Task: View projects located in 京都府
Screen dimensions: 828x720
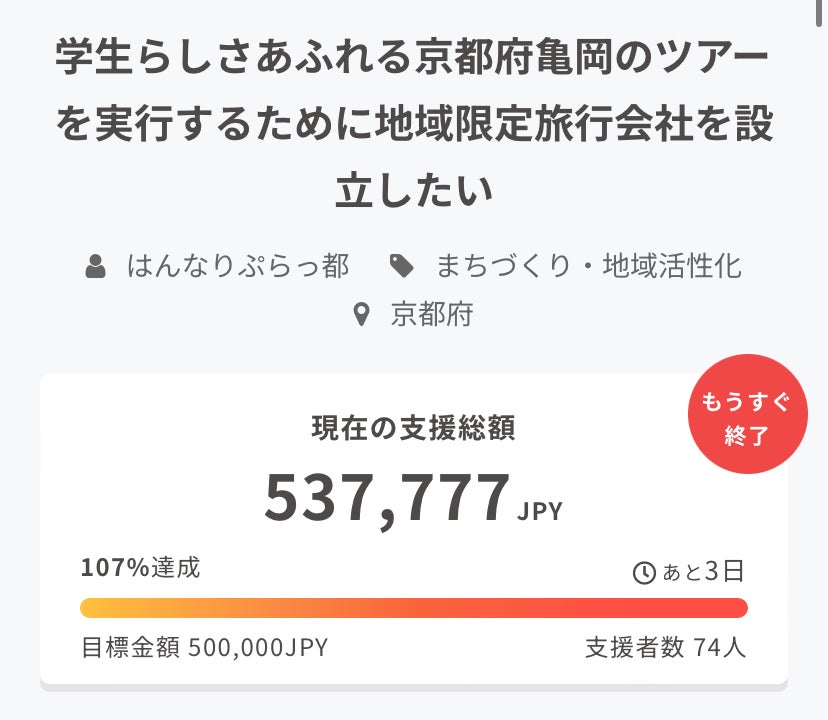Action: click(x=431, y=315)
